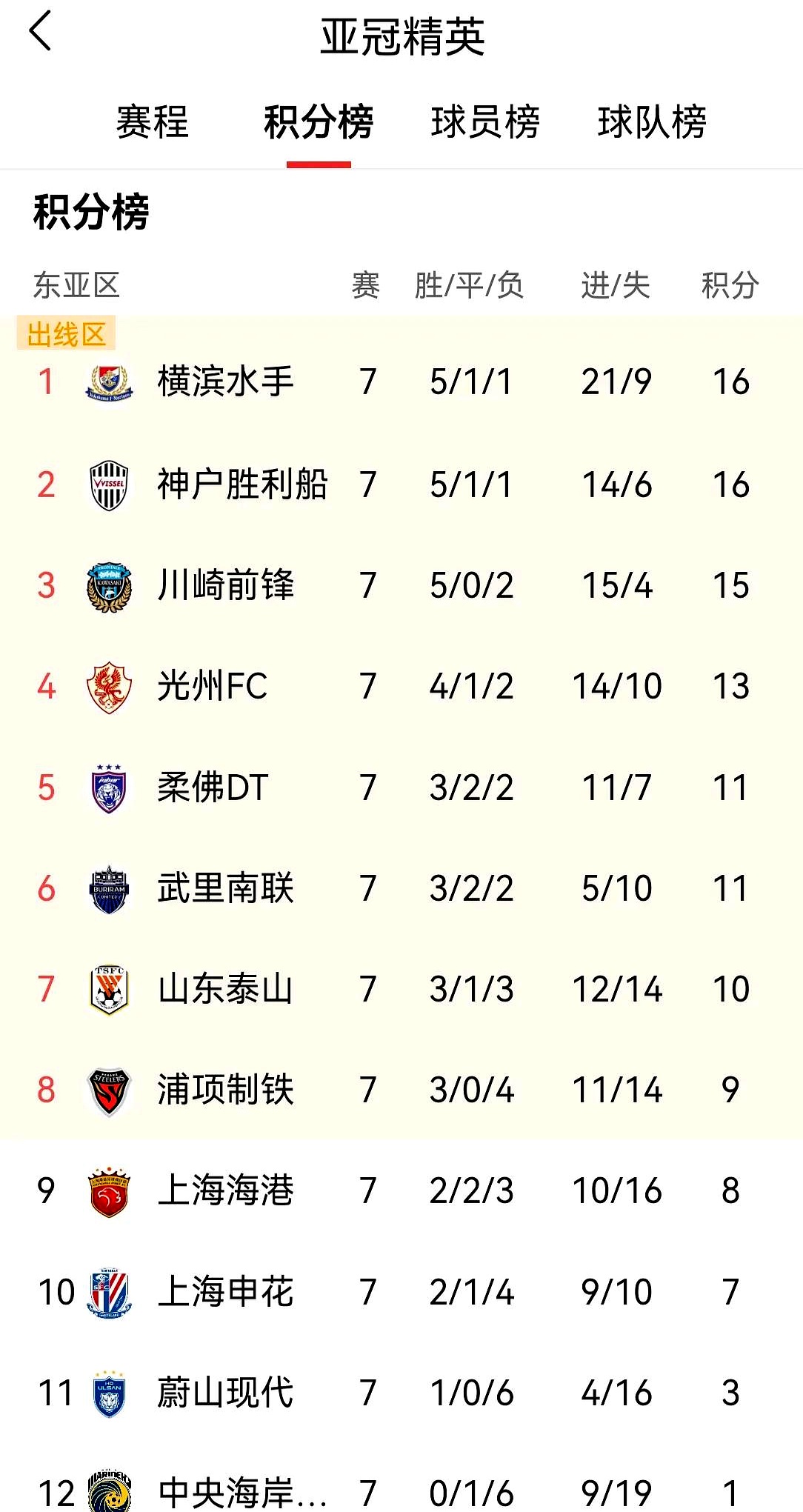The height and width of the screenshot is (1512, 803).
Task: Click the 横滨水手 team name
Action: [x=226, y=382]
